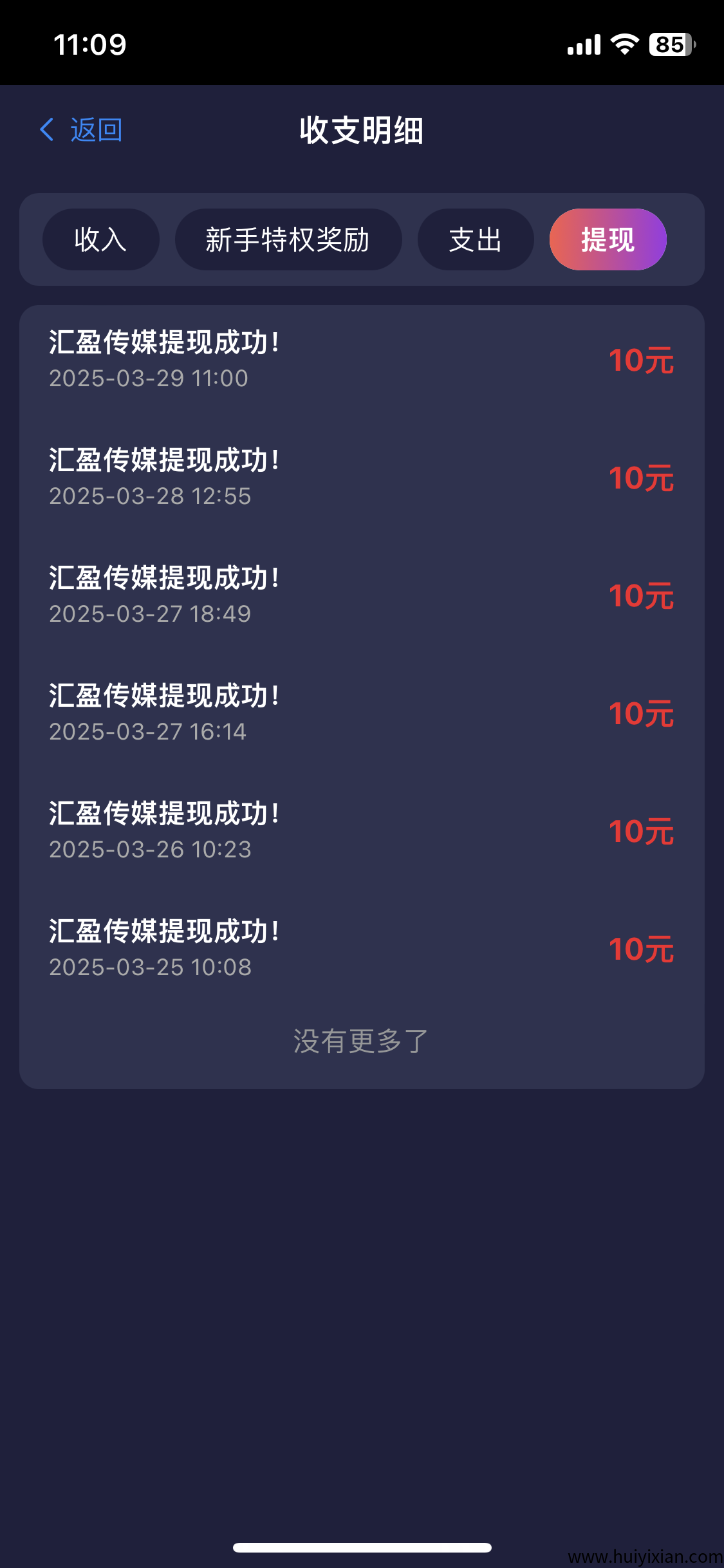Select the 支出 filter

coord(476,239)
